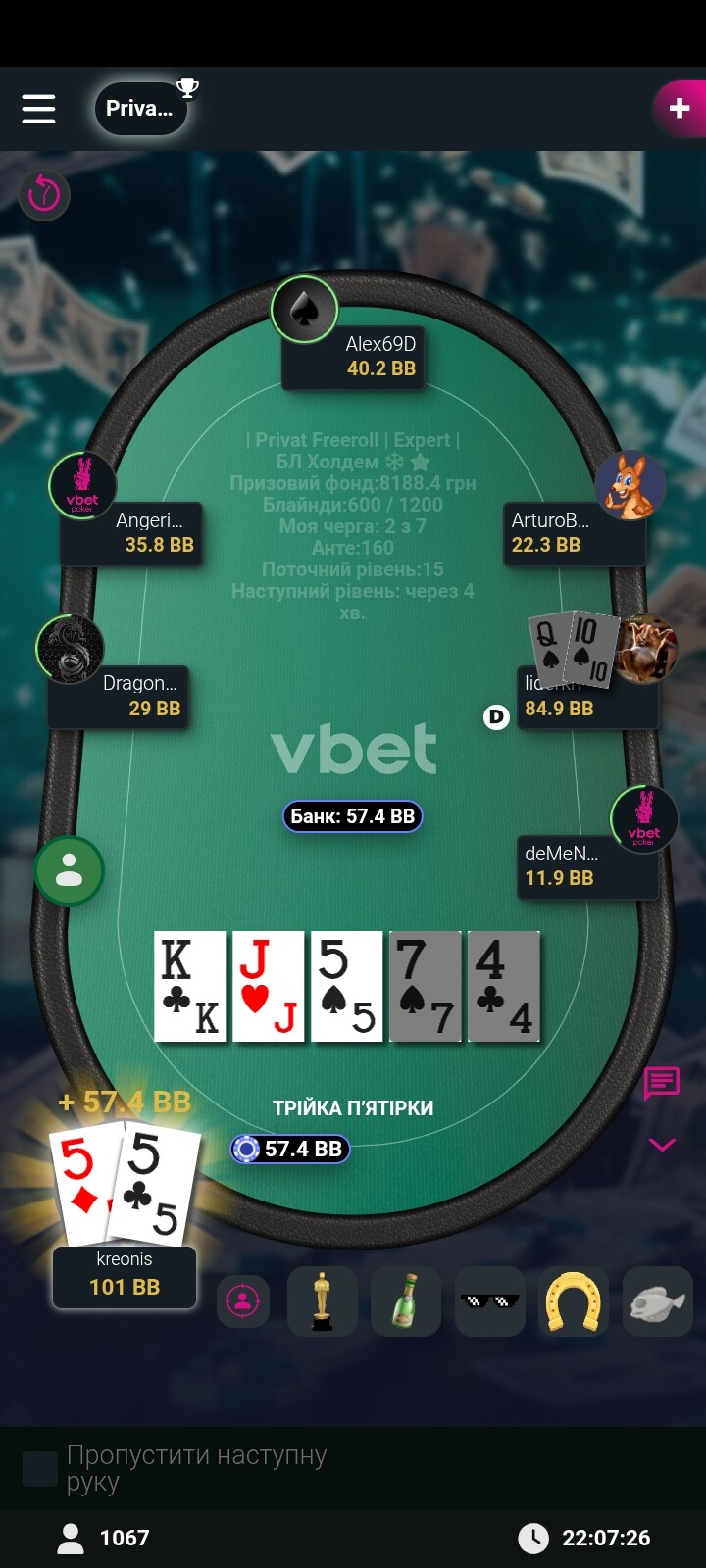Send the fish skeleton gift
This screenshot has height=1568, width=706.
[658, 1301]
